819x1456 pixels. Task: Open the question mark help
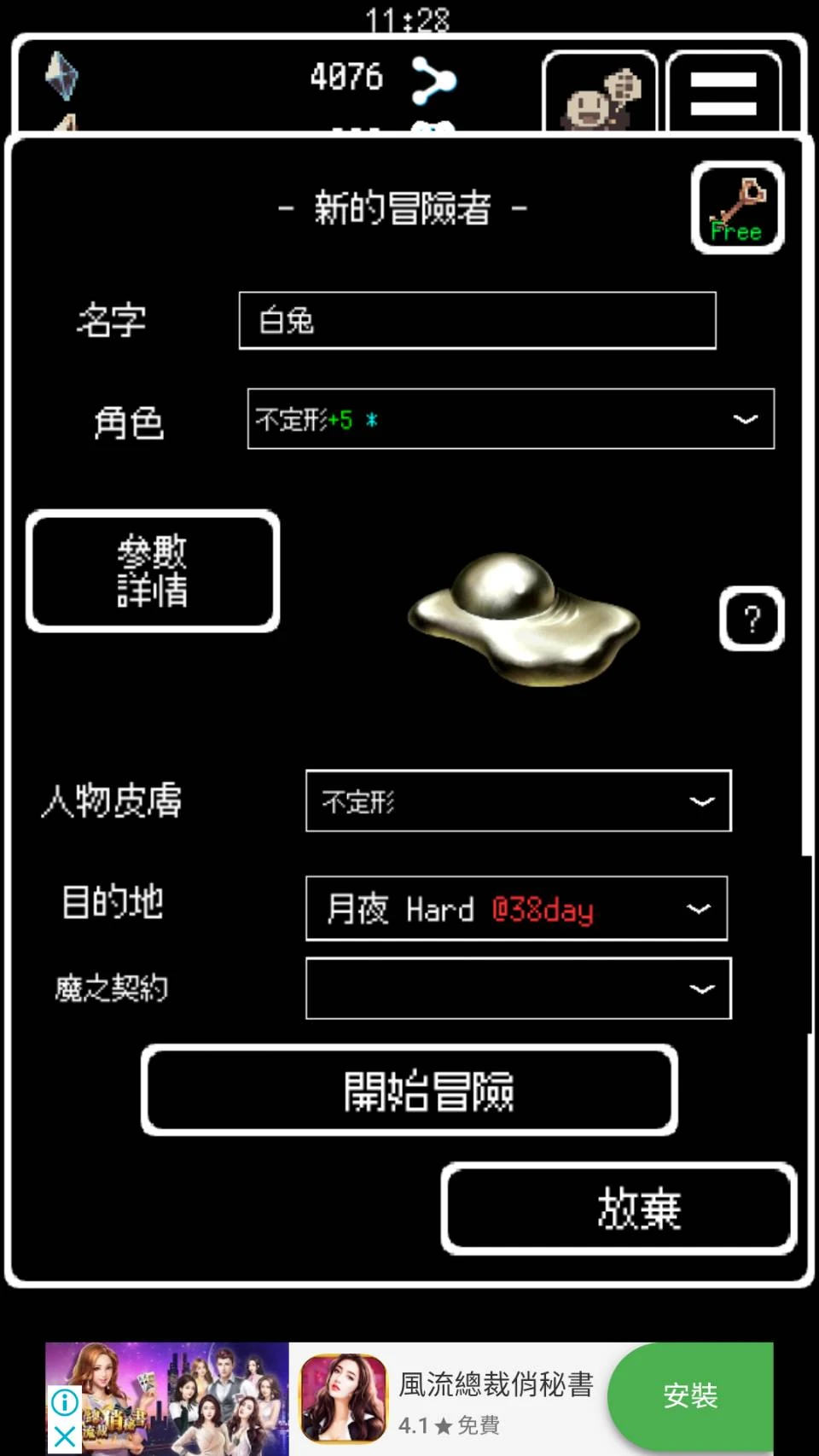[751, 619]
